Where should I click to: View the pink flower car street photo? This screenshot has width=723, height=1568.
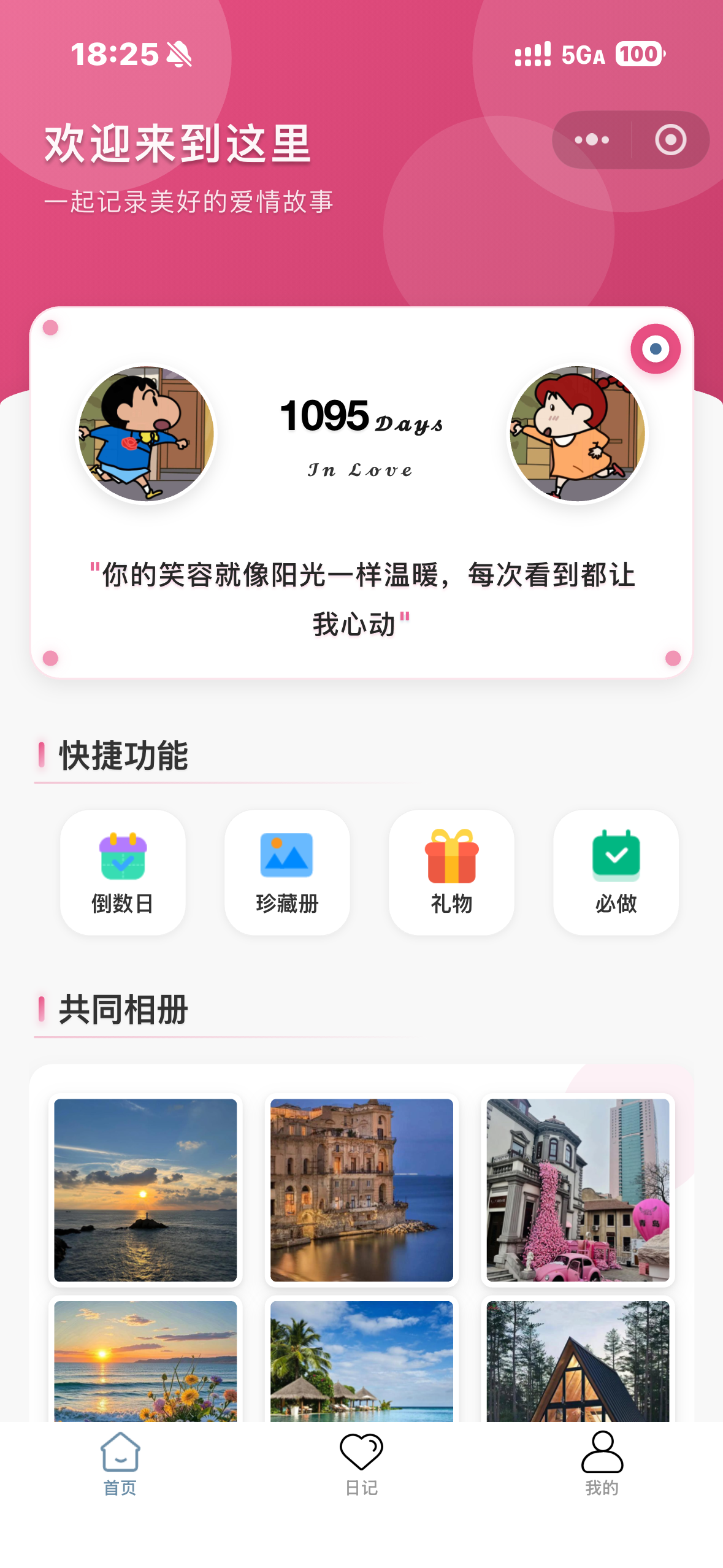click(578, 1189)
